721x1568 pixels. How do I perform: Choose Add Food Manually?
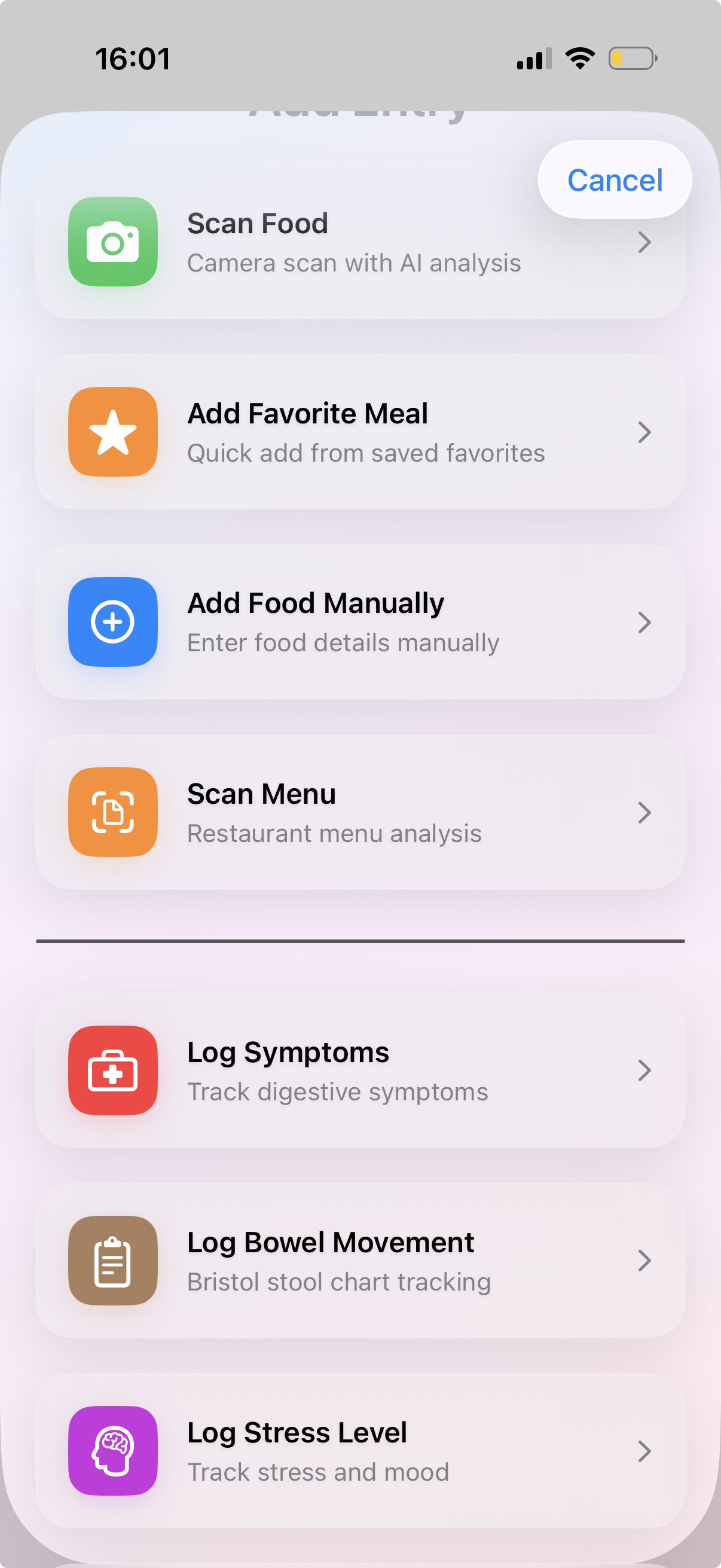click(360, 622)
